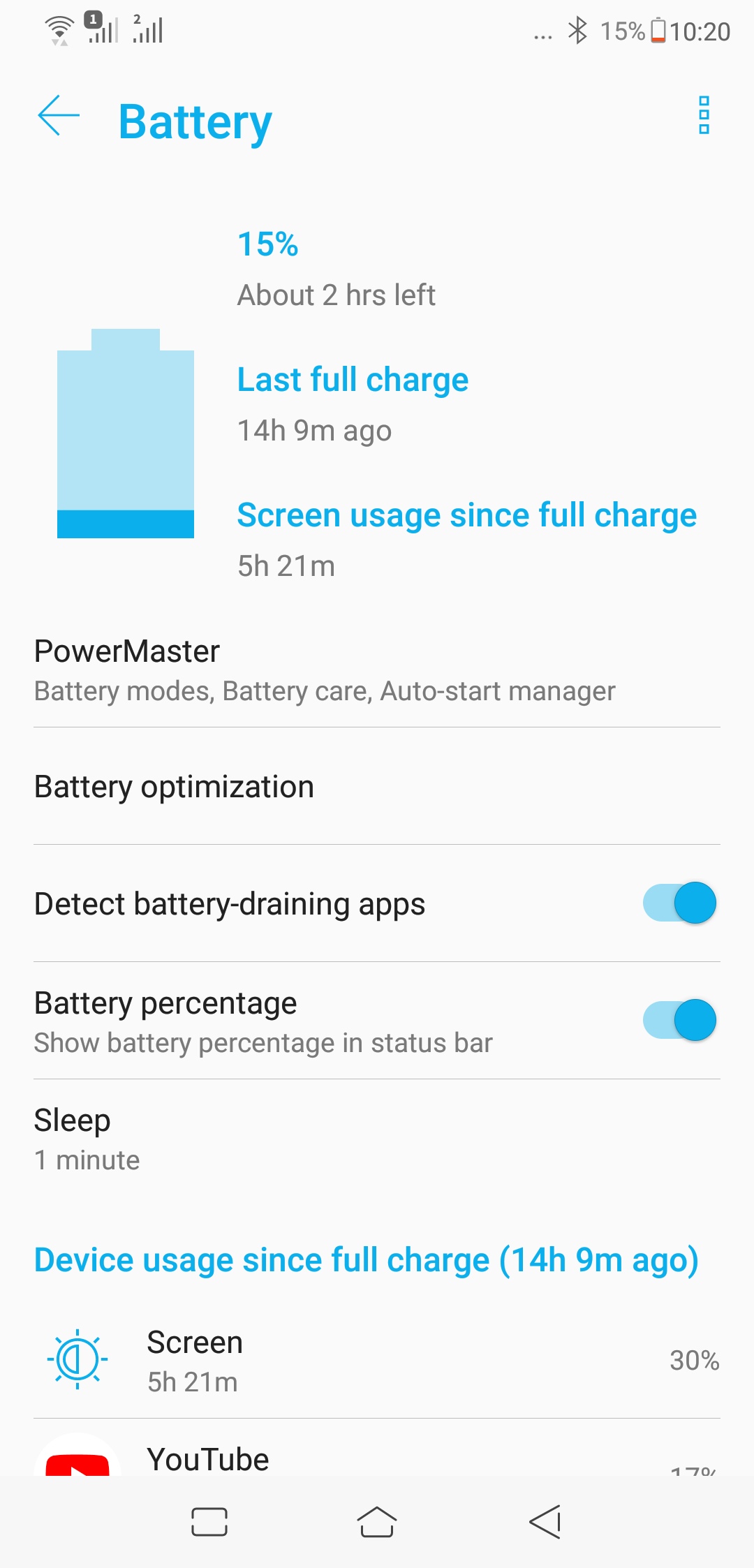754x1568 pixels.
Task: Turn off Battery percentage in status bar
Action: [x=679, y=1021]
